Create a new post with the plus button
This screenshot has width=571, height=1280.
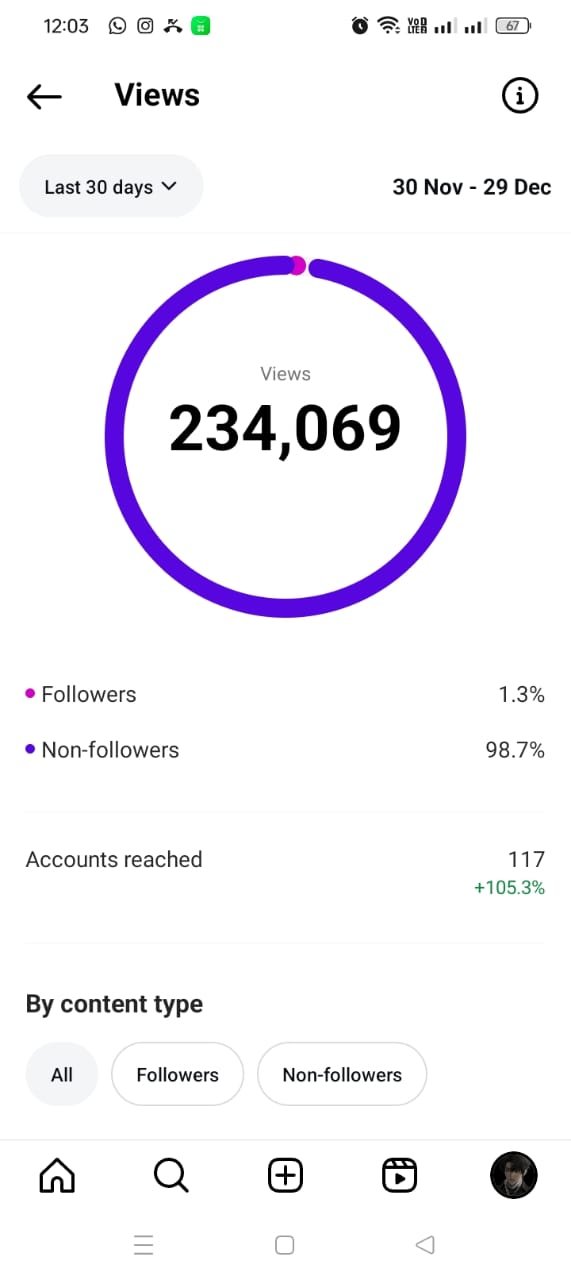[286, 1175]
